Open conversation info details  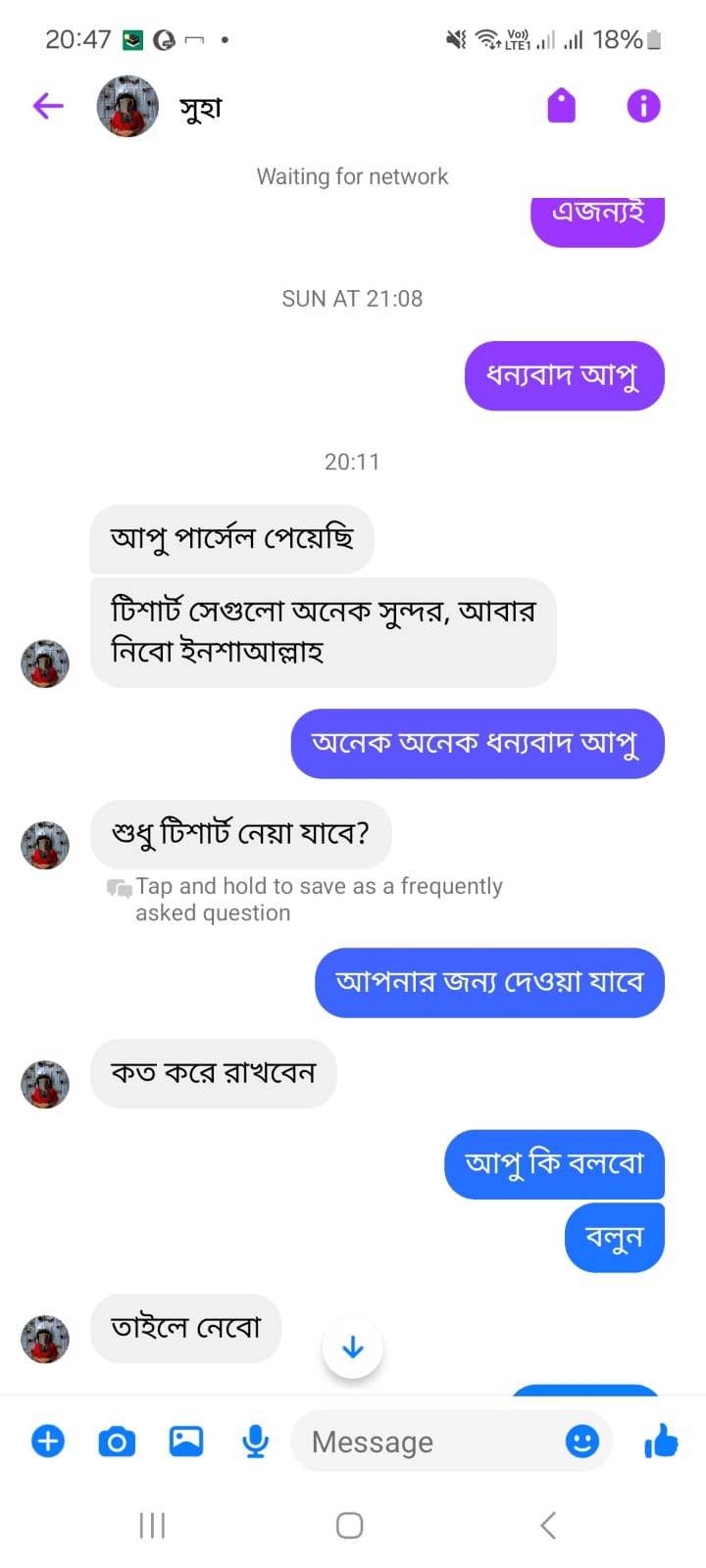click(643, 106)
